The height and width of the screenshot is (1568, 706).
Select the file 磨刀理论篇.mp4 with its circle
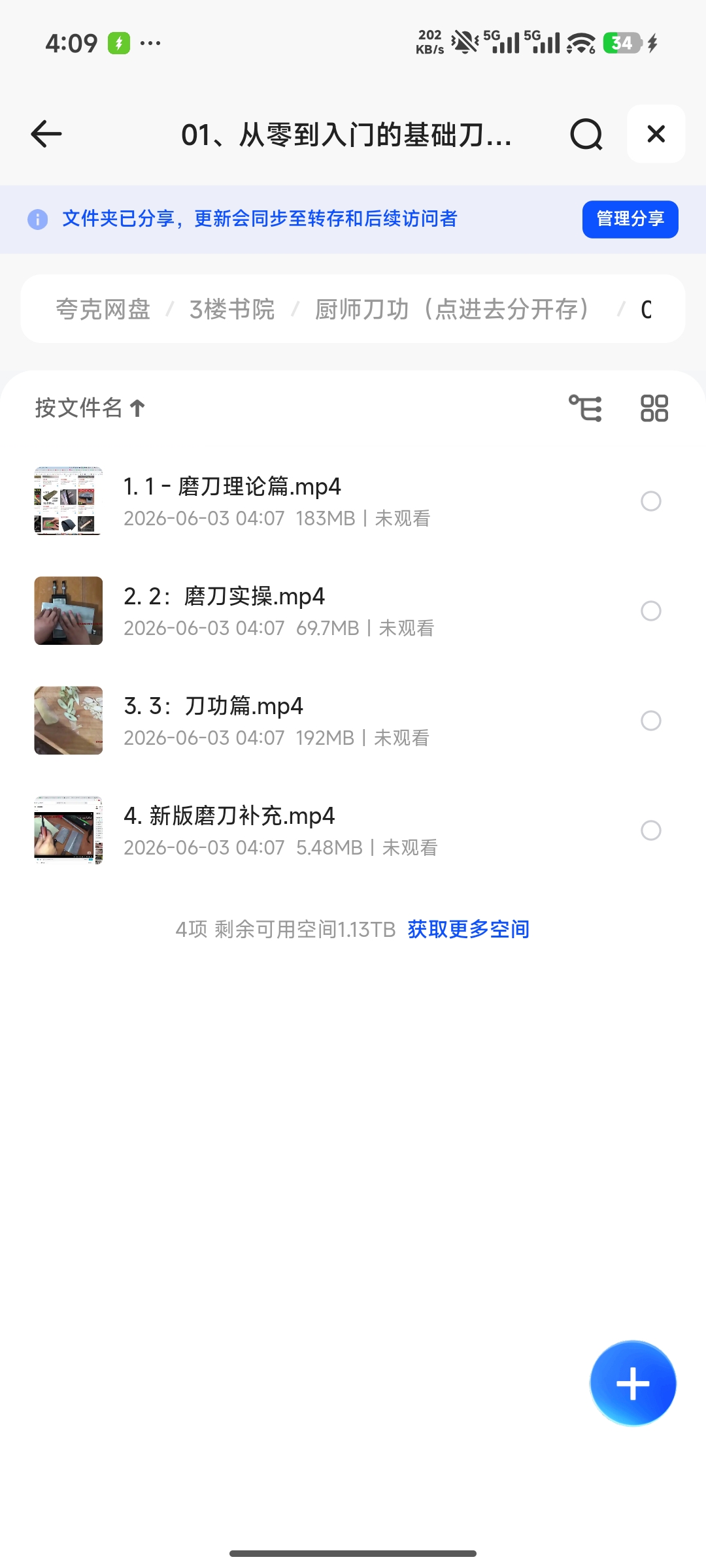(650, 501)
